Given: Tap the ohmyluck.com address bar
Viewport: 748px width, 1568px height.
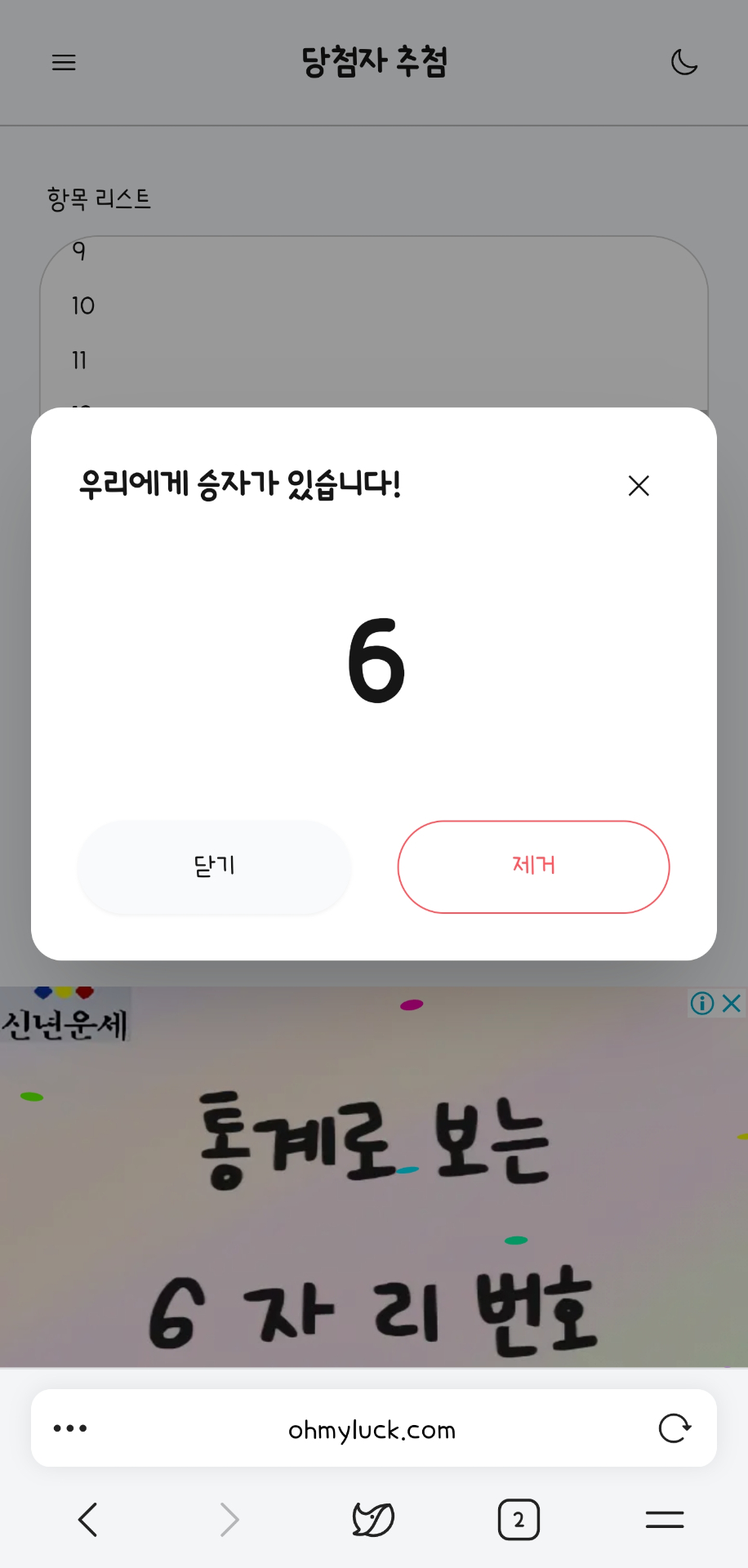Looking at the screenshot, I should [372, 1430].
